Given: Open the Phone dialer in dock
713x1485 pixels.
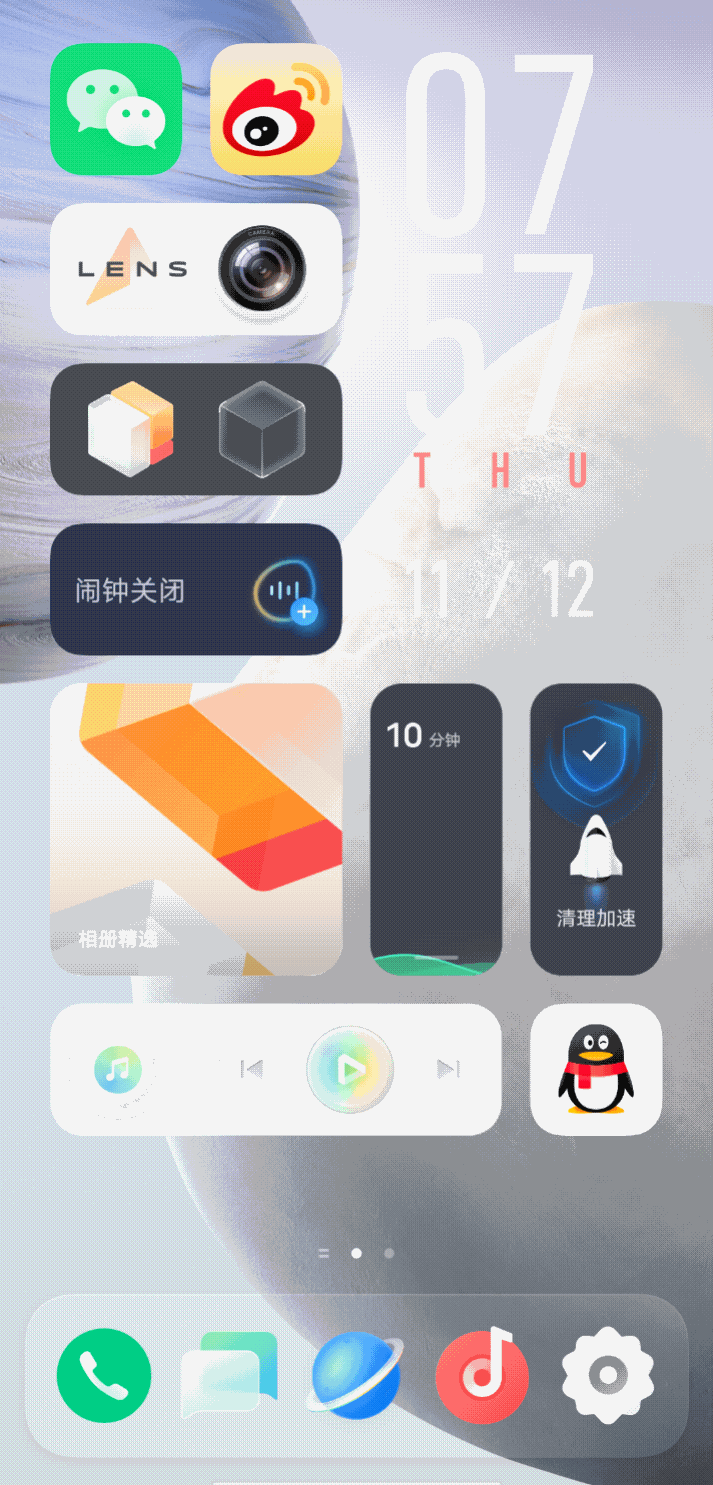Looking at the screenshot, I should (x=104, y=1376).
